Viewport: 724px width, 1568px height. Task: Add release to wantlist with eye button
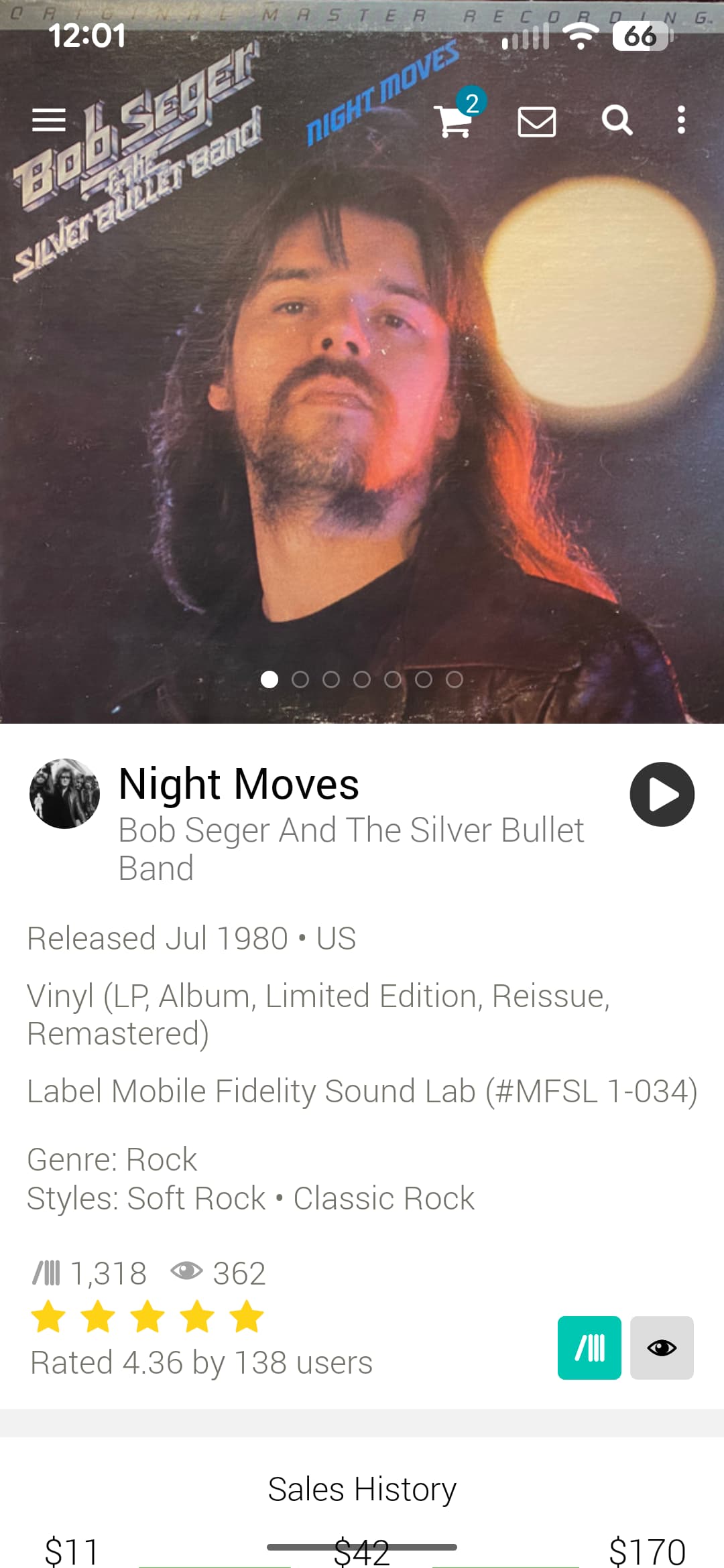pyautogui.click(x=662, y=1348)
